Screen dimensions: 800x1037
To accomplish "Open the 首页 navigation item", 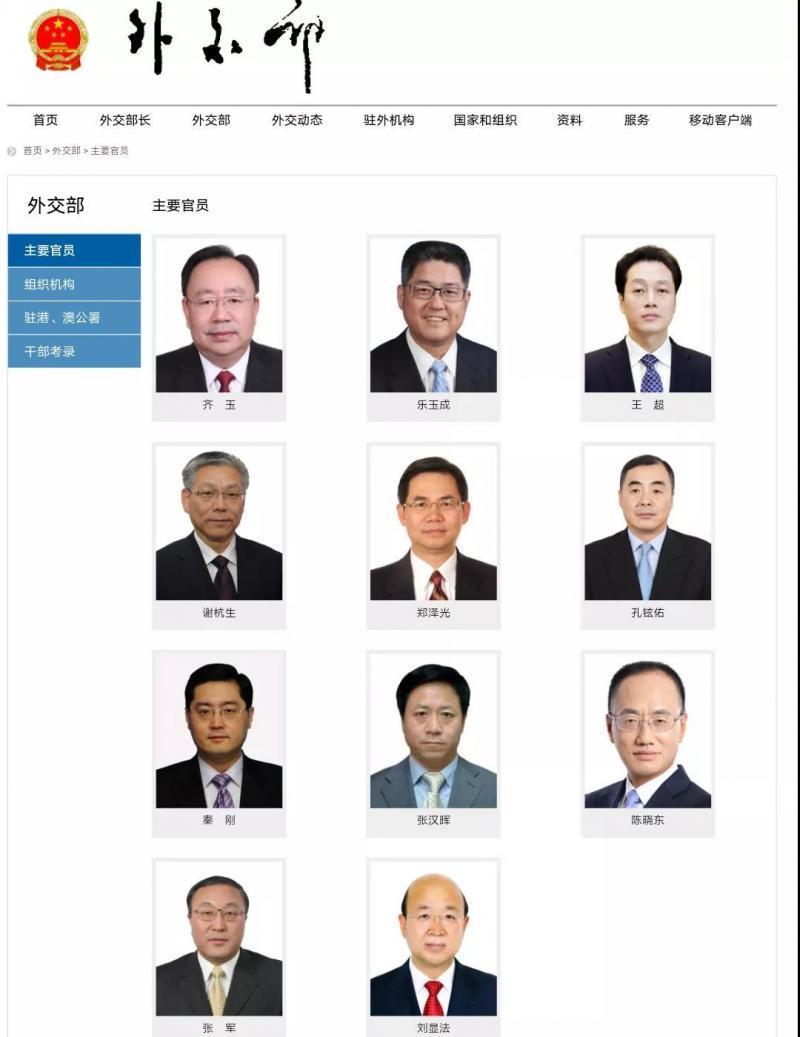I will [45, 120].
